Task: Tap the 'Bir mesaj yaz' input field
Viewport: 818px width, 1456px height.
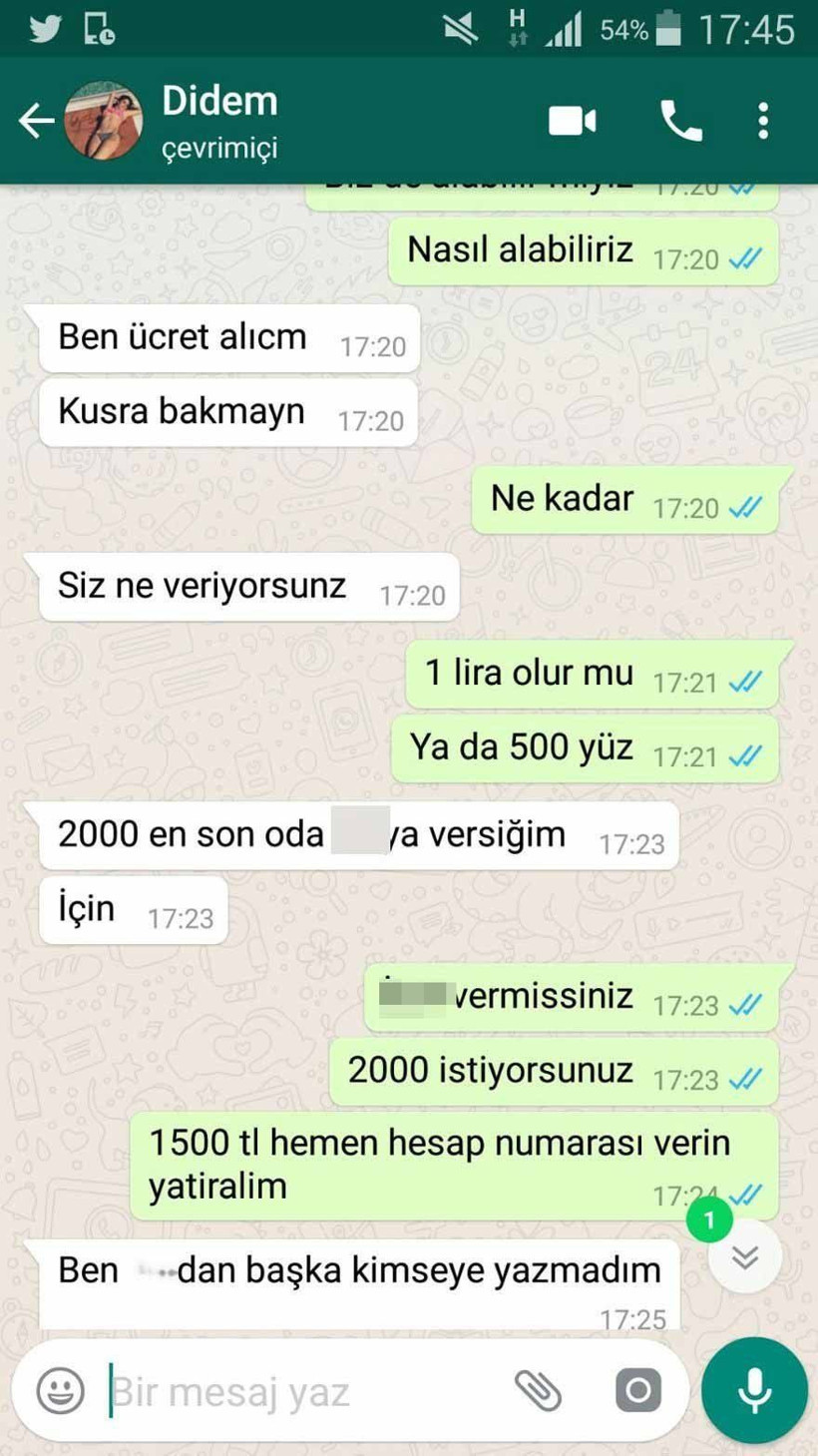Action: 299,1389
